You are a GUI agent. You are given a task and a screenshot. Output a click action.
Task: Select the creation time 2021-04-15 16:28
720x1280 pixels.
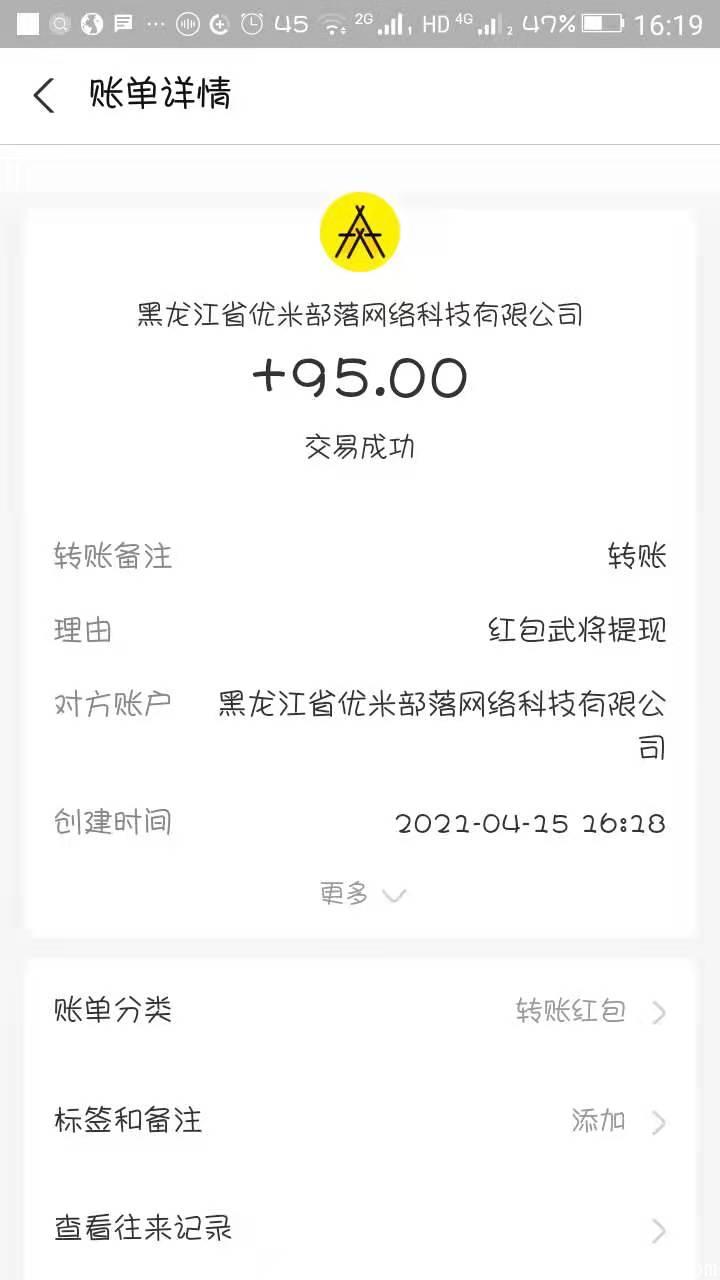click(x=530, y=822)
